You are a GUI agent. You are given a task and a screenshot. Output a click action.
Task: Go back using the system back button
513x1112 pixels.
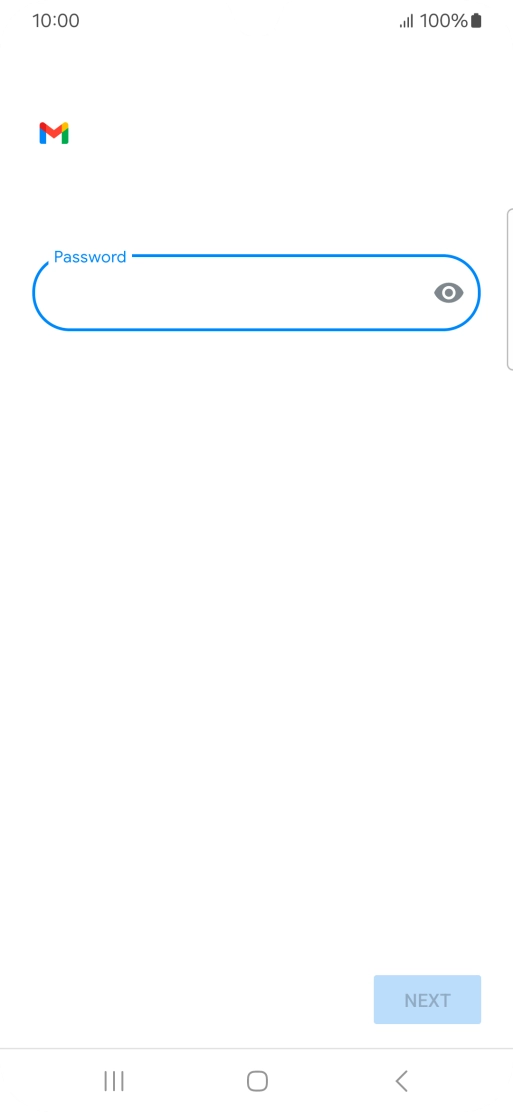(401, 1081)
